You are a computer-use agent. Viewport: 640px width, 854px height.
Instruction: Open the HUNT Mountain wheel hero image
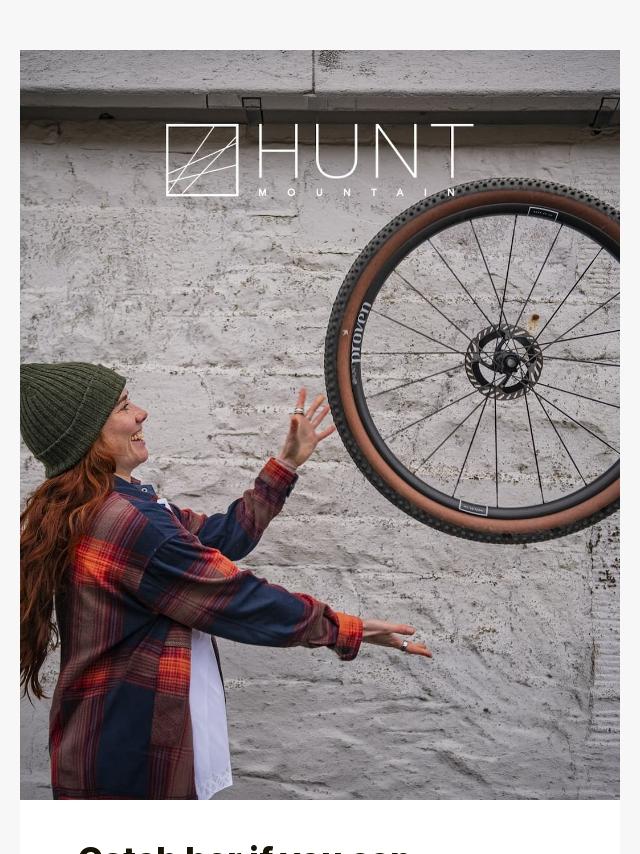click(x=320, y=425)
